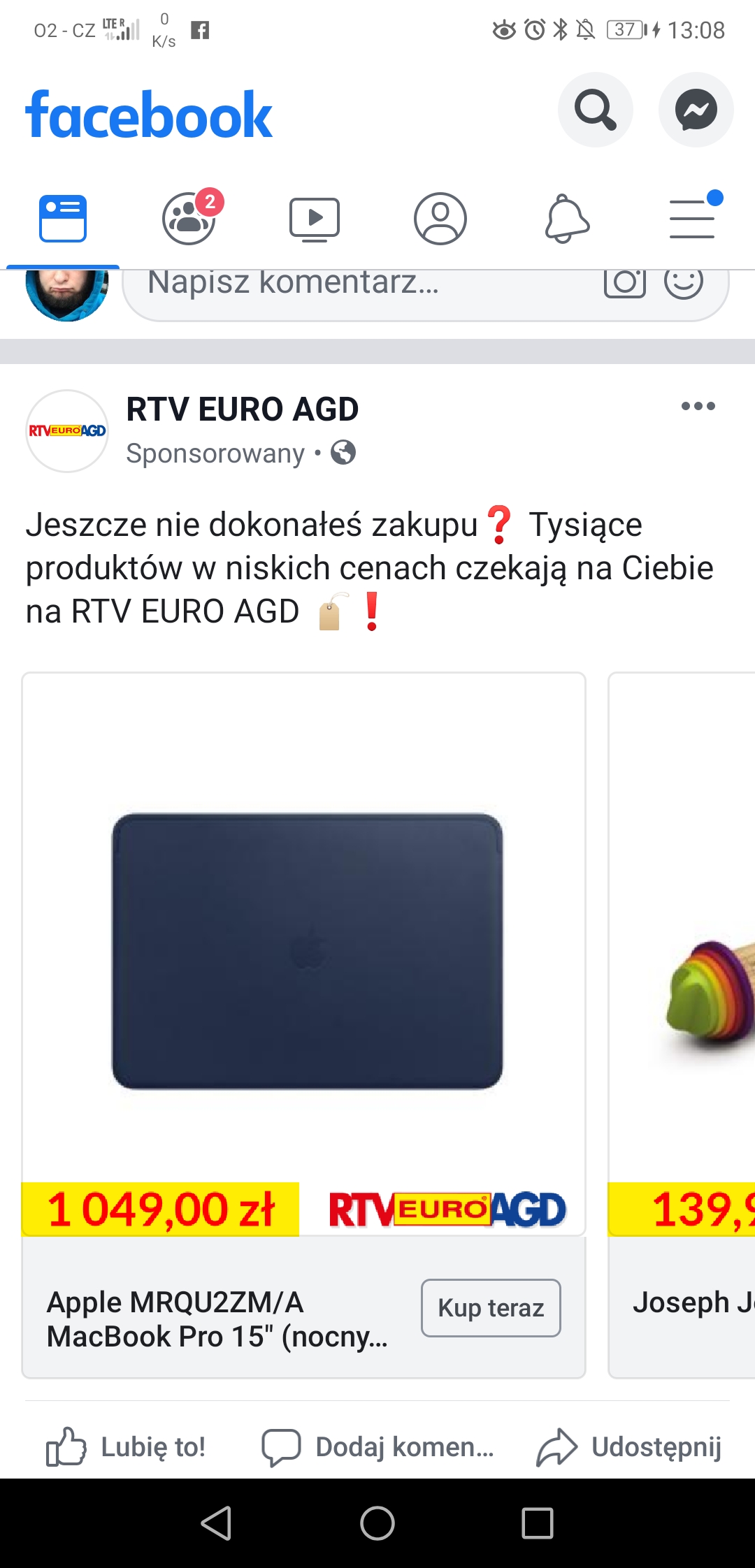Go back using the system back button
Image resolution: width=755 pixels, height=1568 pixels.
(x=217, y=1523)
